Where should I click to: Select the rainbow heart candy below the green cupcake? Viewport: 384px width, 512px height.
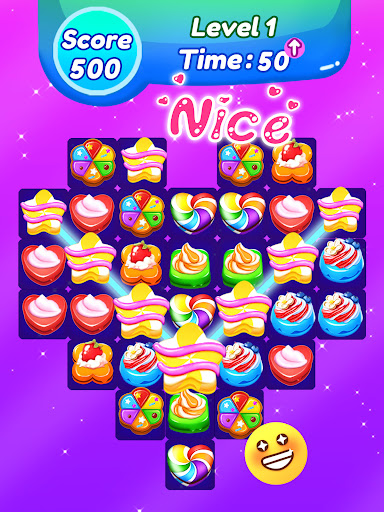190,464
